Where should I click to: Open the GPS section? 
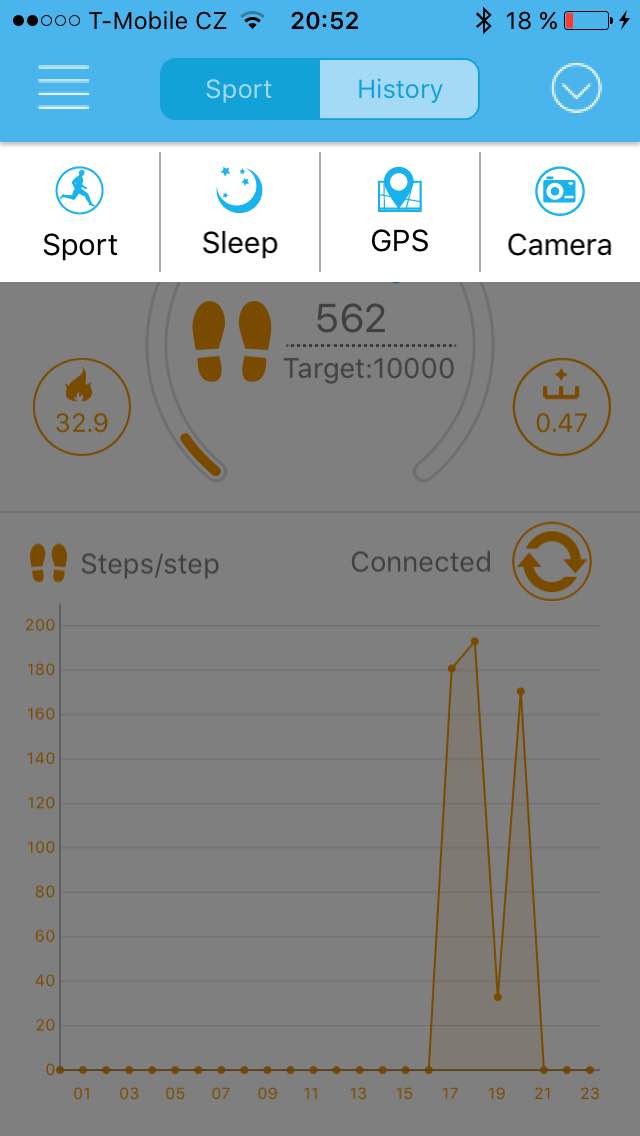pos(400,212)
